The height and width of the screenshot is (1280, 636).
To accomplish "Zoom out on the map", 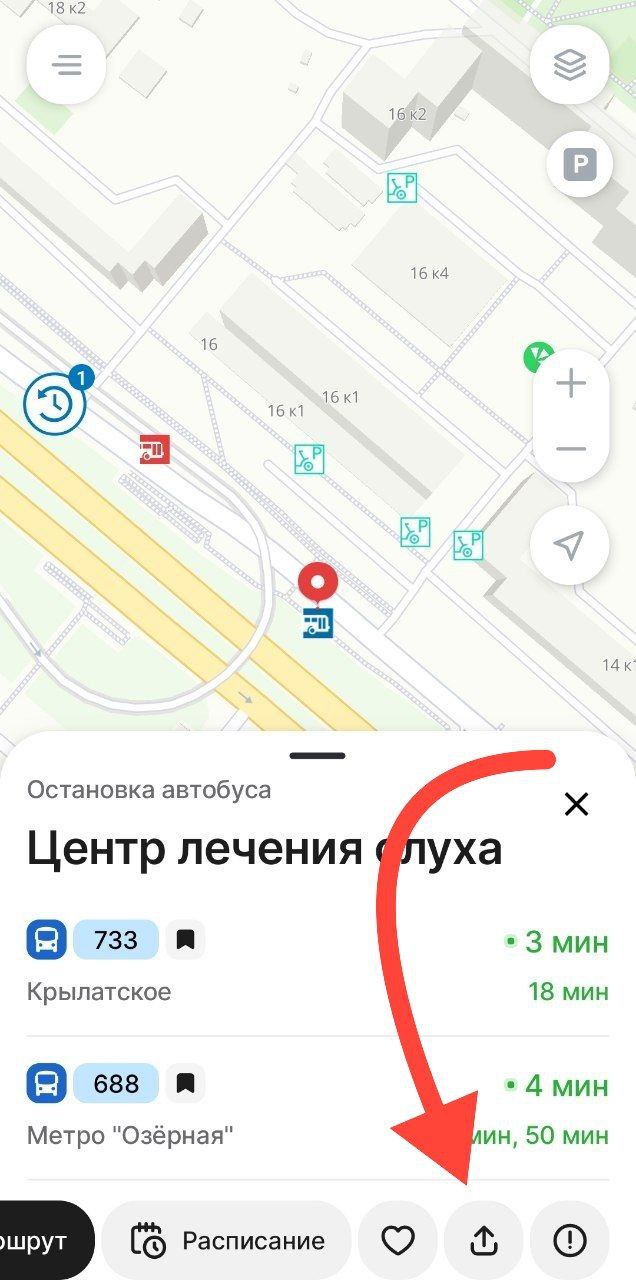I will coord(570,449).
